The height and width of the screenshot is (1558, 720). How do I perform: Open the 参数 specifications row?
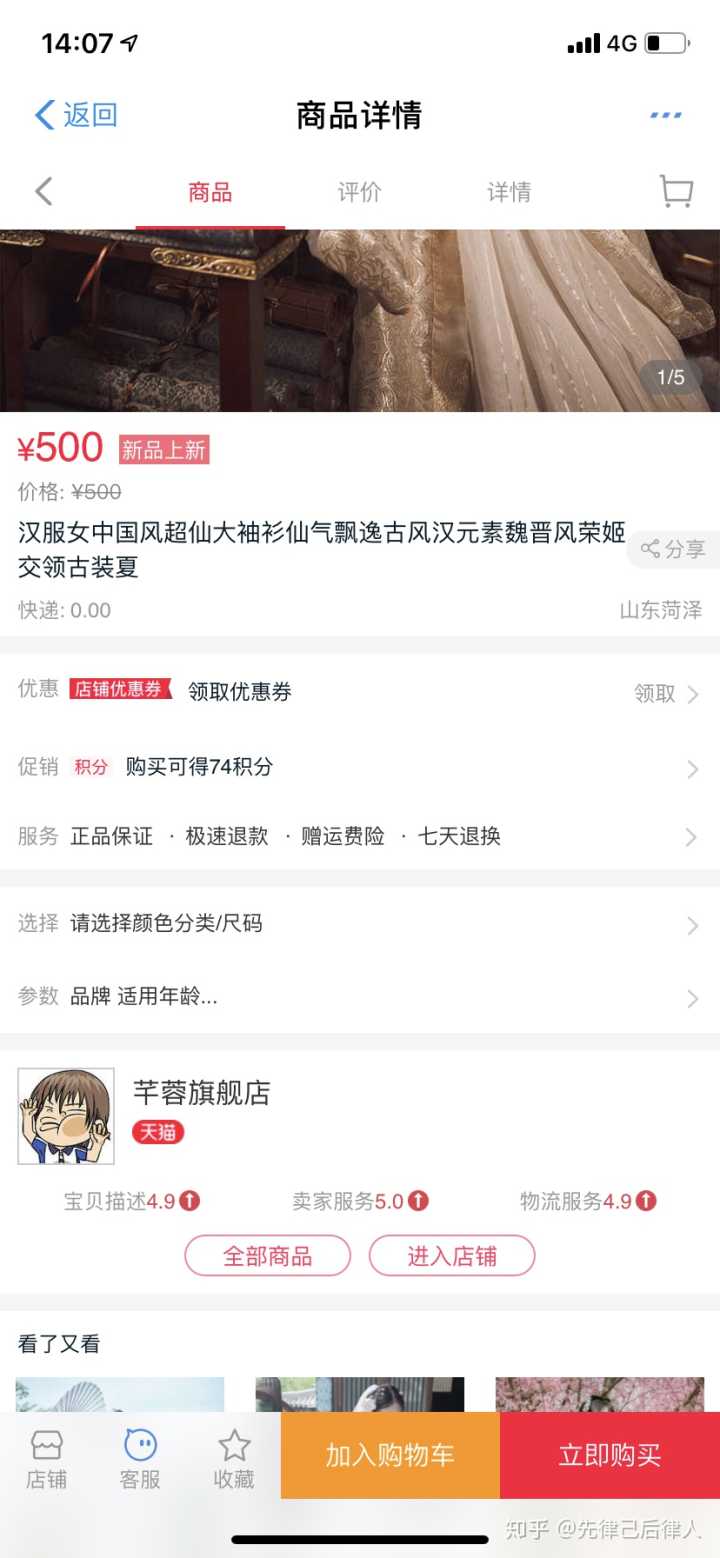tap(360, 996)
